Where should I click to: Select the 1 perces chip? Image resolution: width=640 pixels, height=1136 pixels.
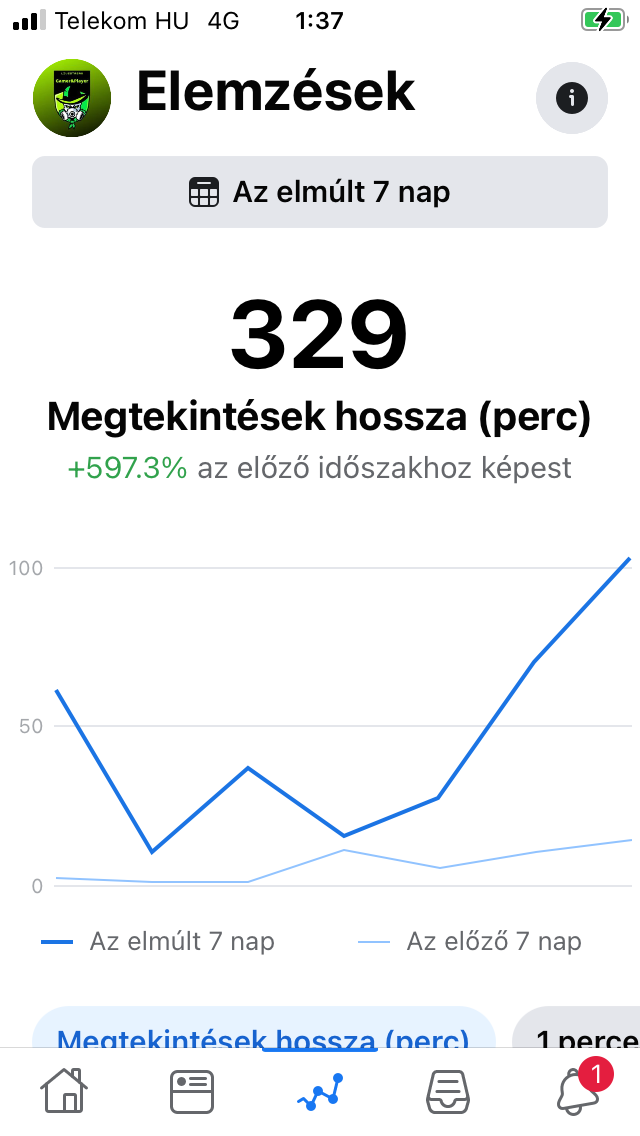click(x=576, y=1027)
